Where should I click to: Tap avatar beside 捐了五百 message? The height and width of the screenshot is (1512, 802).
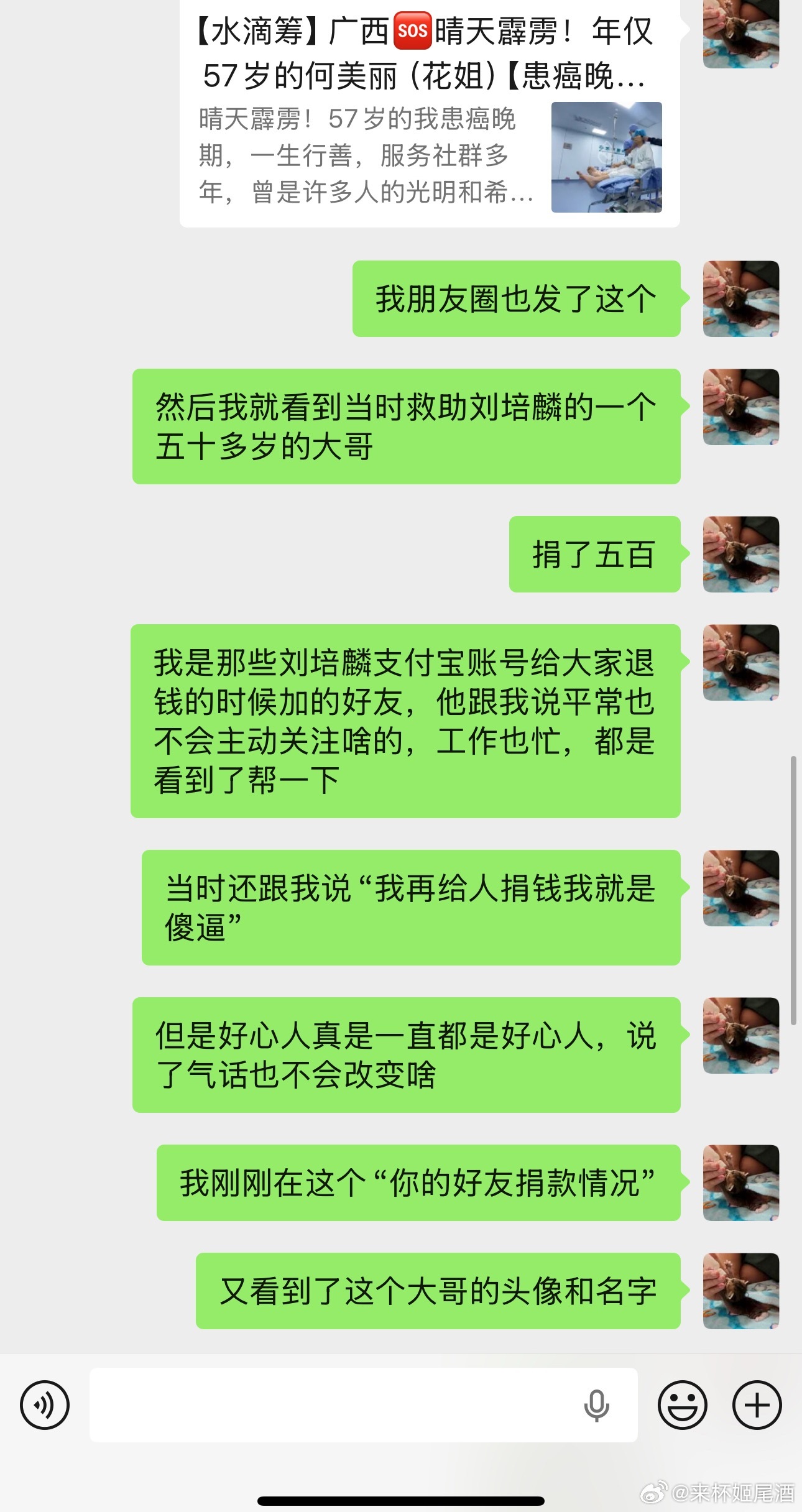[740, 554]
